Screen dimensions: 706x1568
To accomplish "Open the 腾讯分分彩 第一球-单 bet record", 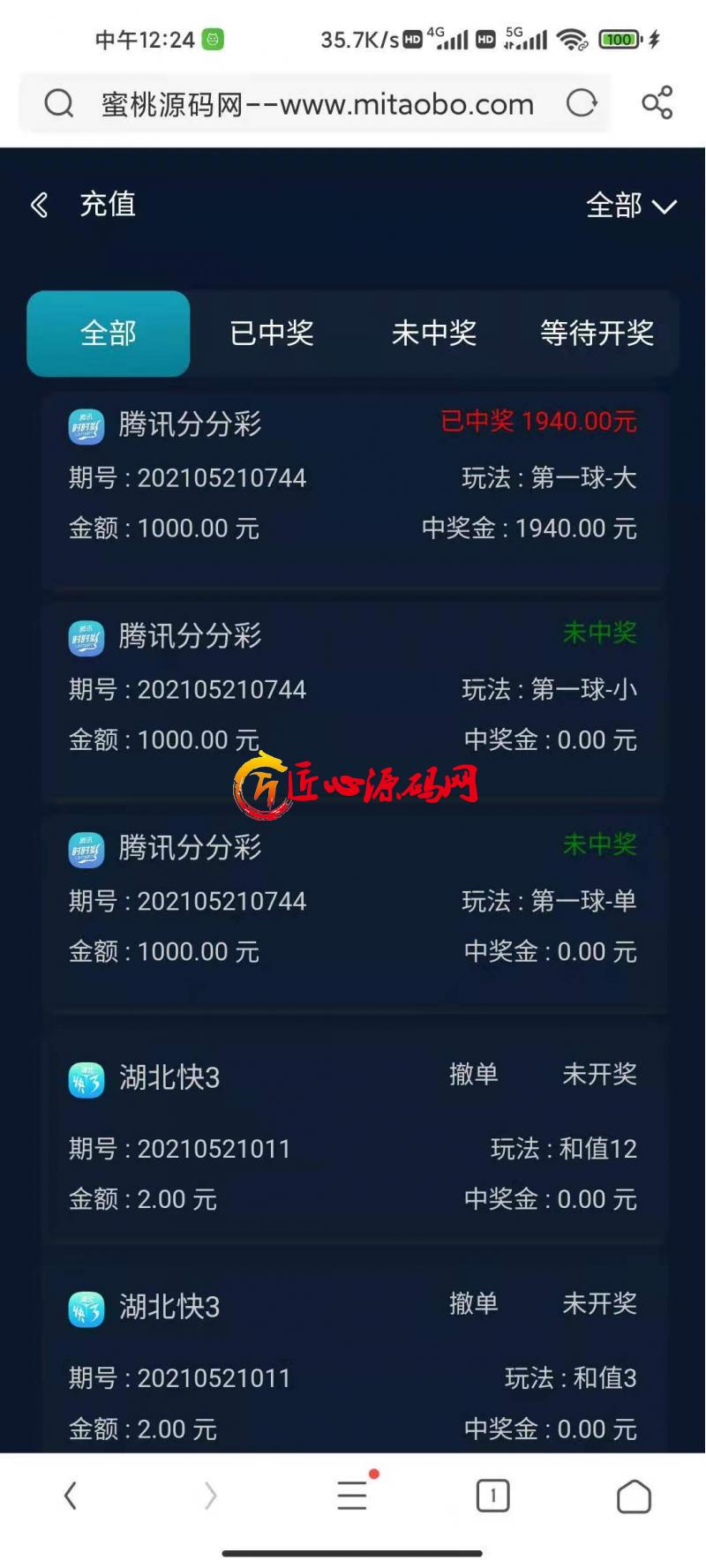I will (353, 912).
